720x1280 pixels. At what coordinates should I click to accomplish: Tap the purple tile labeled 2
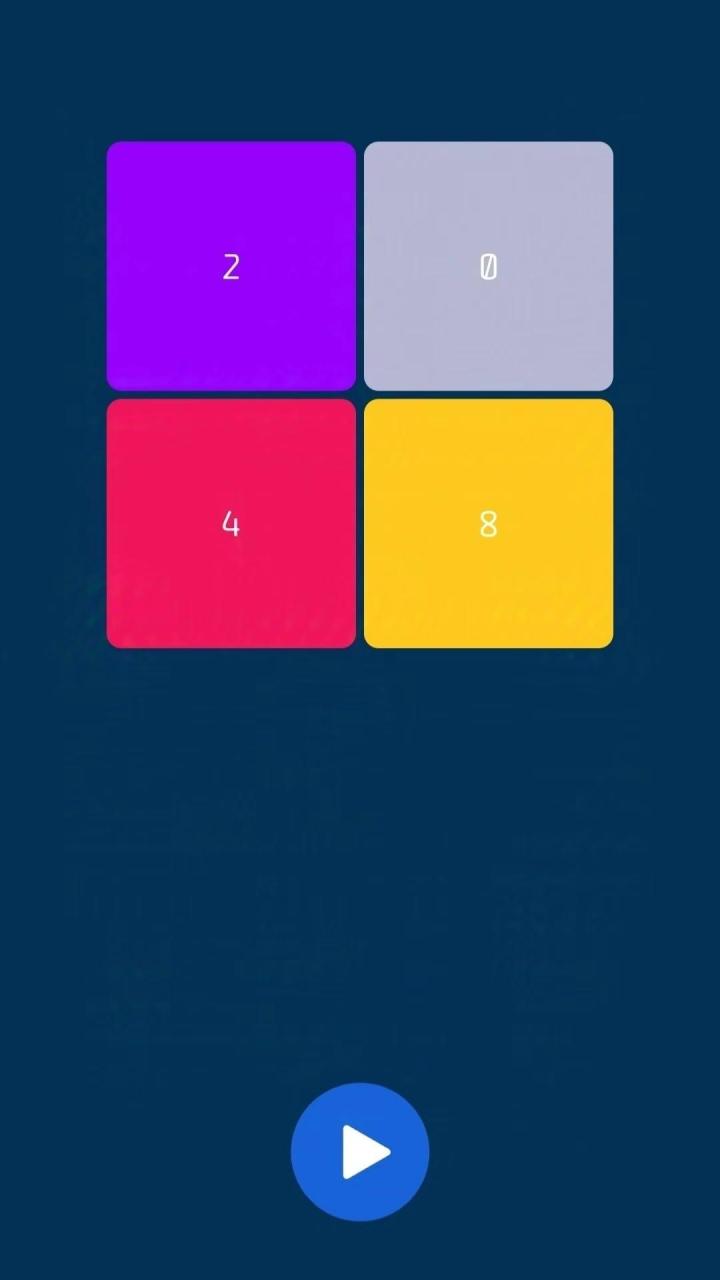click(231, 266)
